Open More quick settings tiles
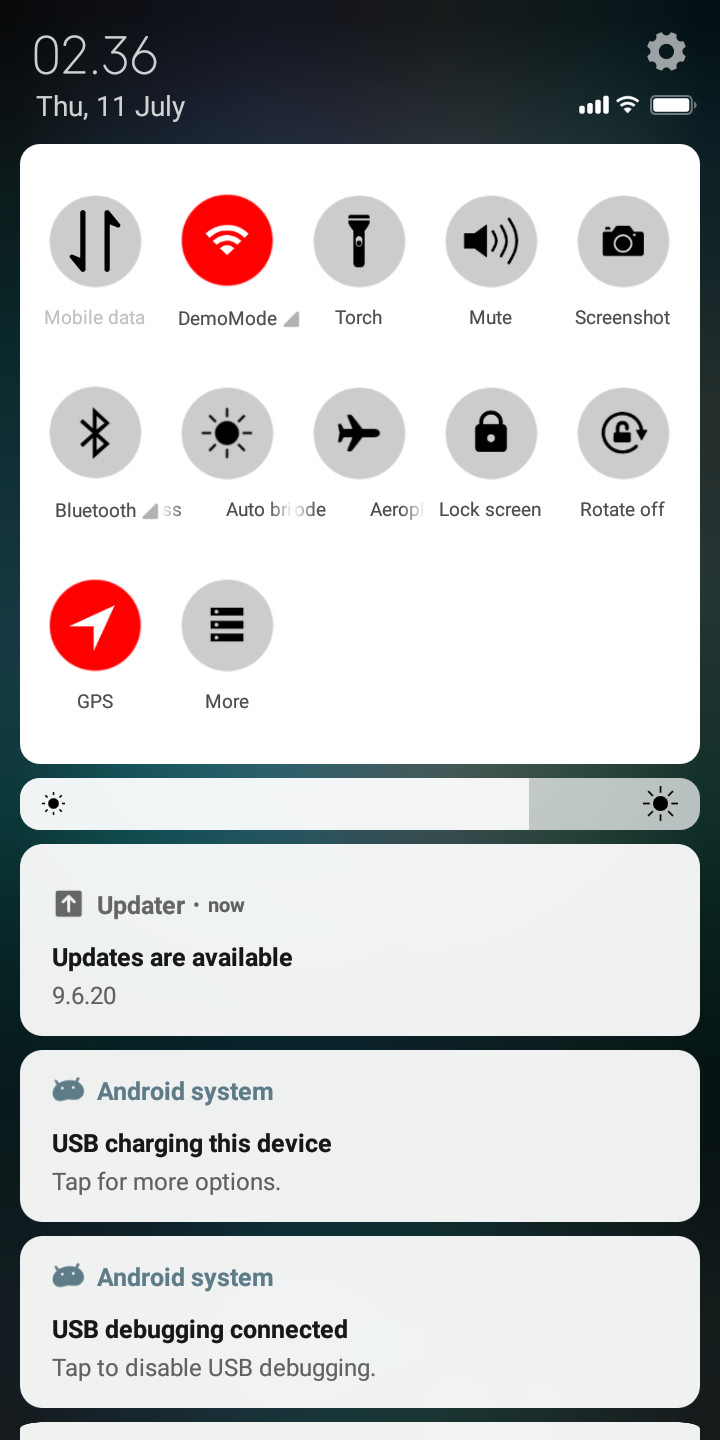Screen dimensions: 720x1440 click(x=227, y=625)
